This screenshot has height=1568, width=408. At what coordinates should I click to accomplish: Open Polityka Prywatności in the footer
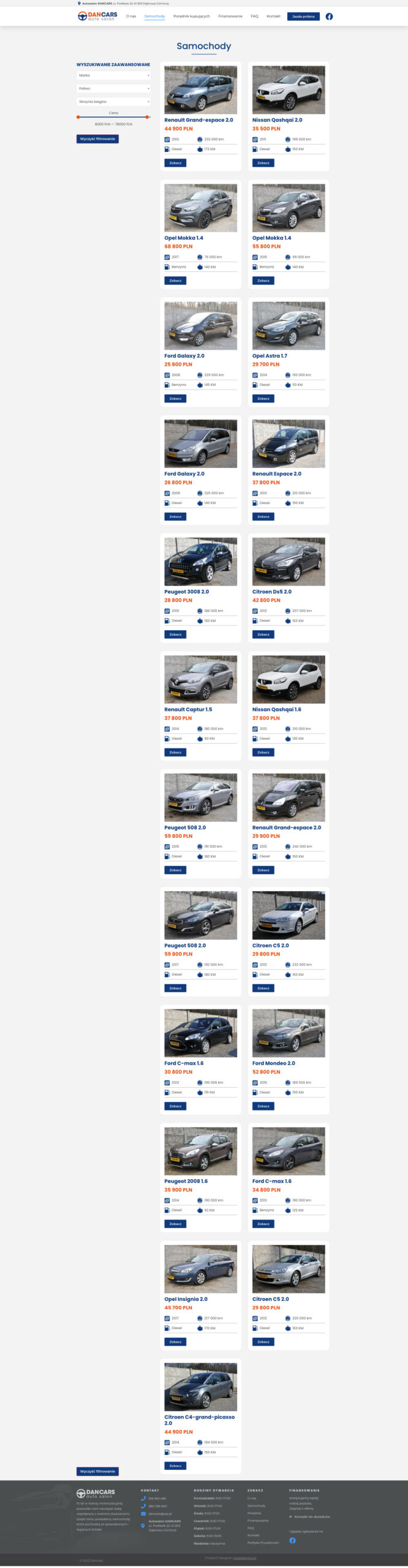(x=263, y=1542)
